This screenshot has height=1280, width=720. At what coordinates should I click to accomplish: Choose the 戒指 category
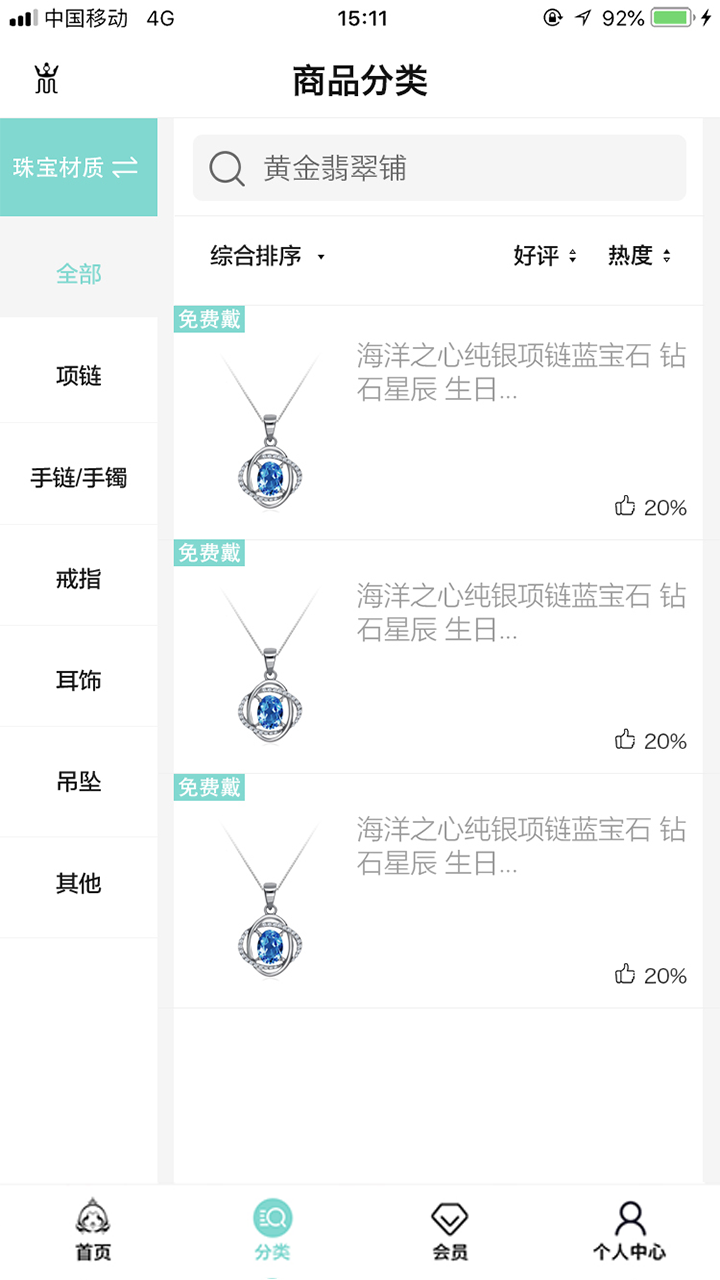78,578
